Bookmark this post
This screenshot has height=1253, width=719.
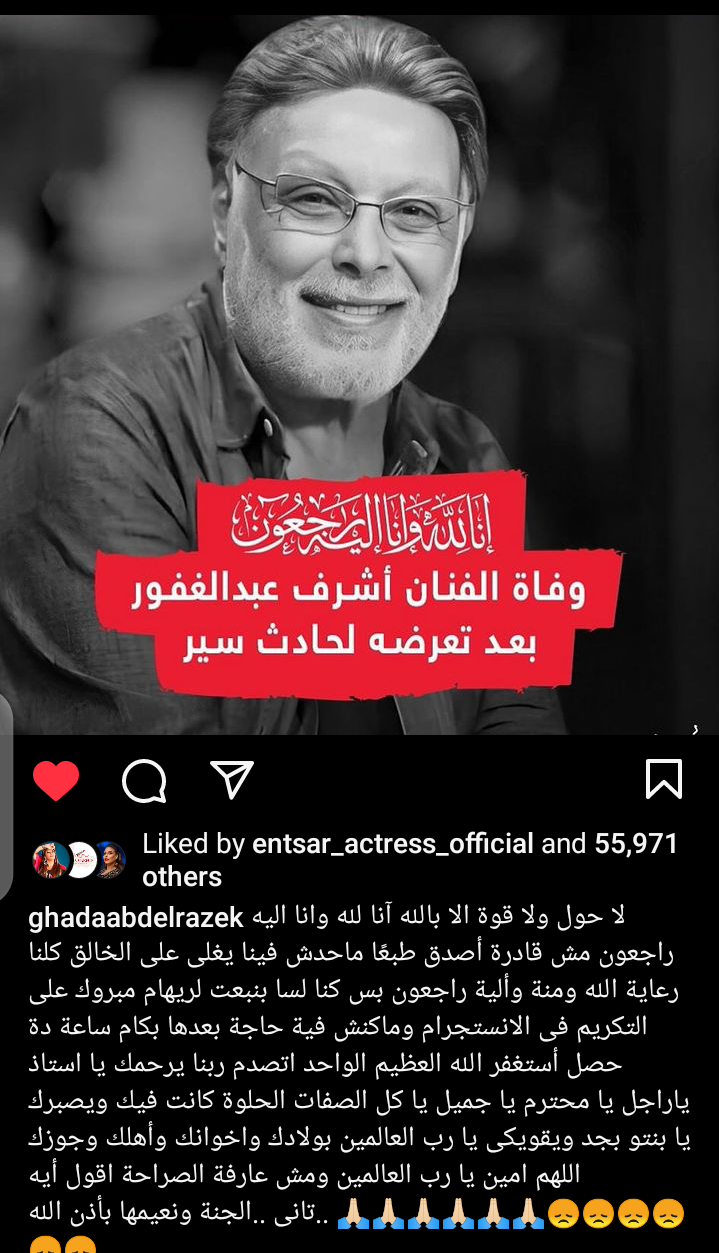(663, 779)
